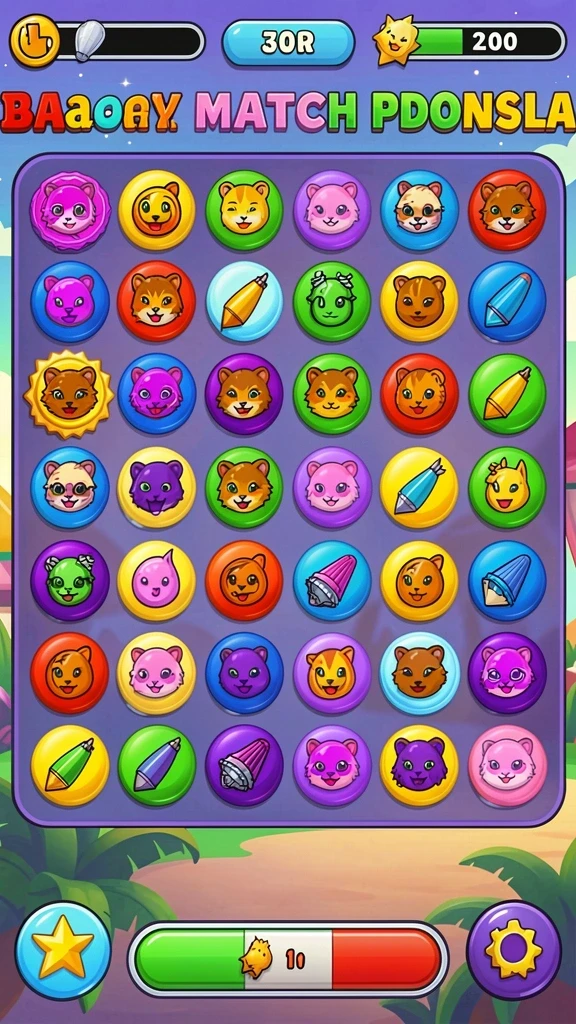576x1024 pixels.
Task: Select the green crayon on yellow tile
Action: 70,765
